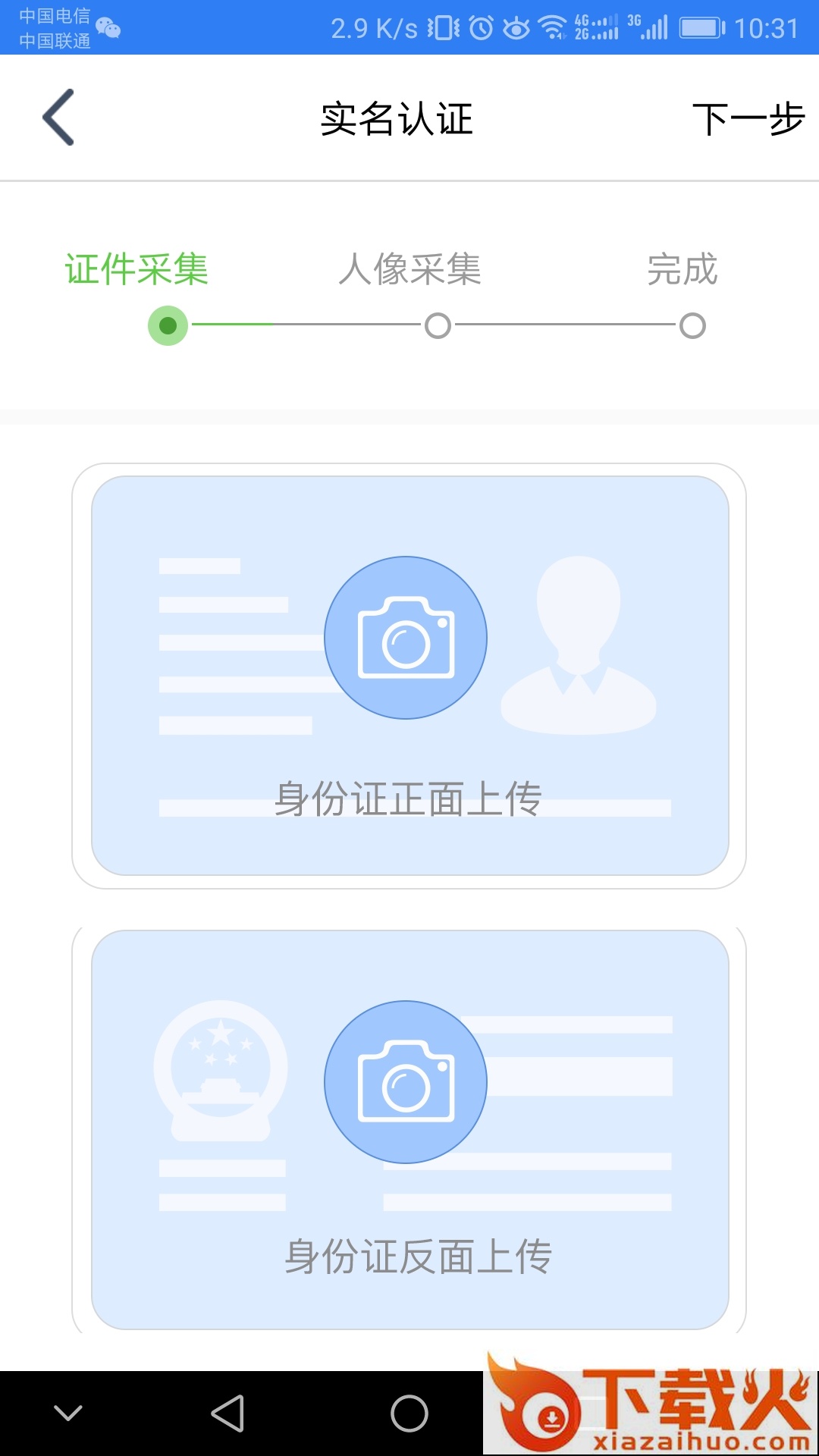819x1456 pixels.
Task: Open camera for 身份证正面上传
Action: click(406, 638)
